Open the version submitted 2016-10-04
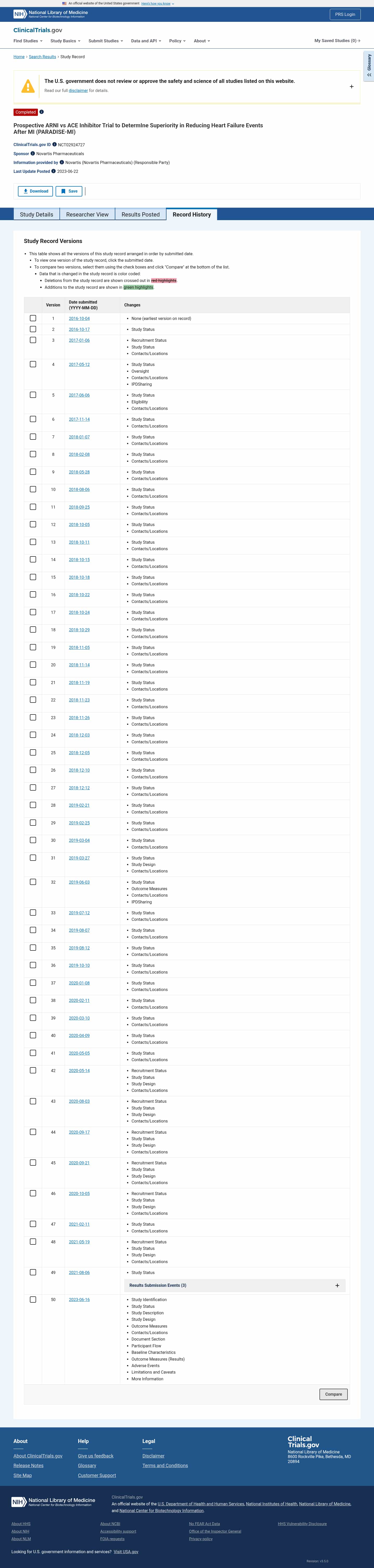Image resolution: width=374 pixels, height=1568 pixels. point(79,318)
